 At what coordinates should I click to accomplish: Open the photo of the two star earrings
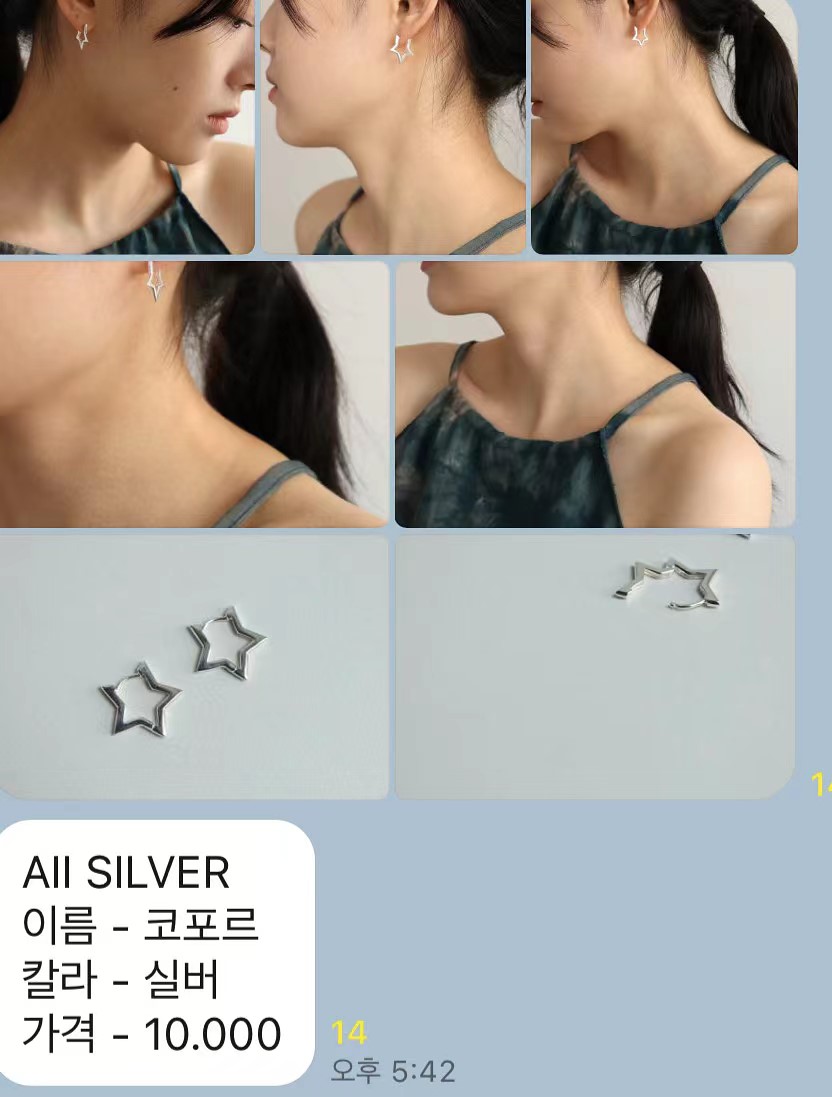[193, 667]
